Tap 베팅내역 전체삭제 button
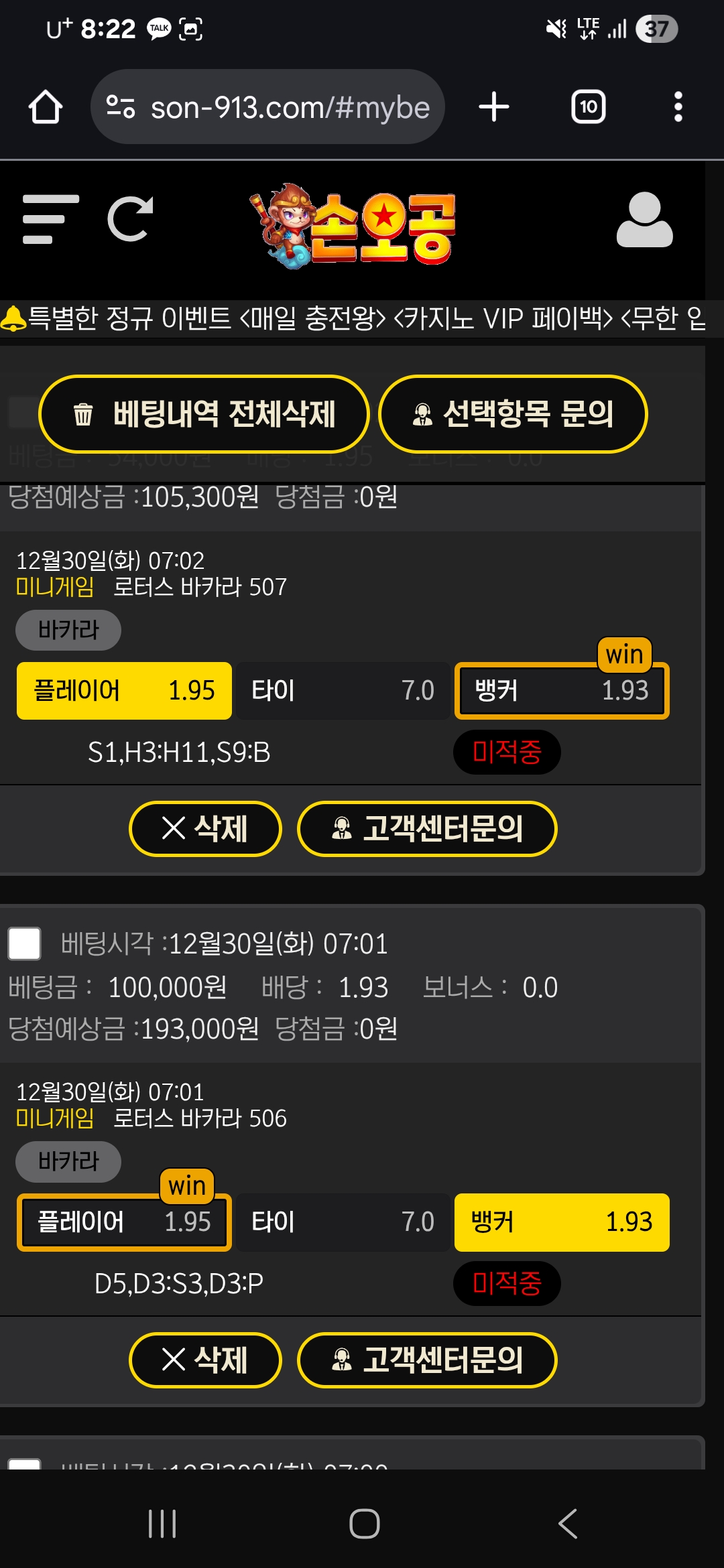Viewport: 724px width, 1568px height. tap(204, 414)
